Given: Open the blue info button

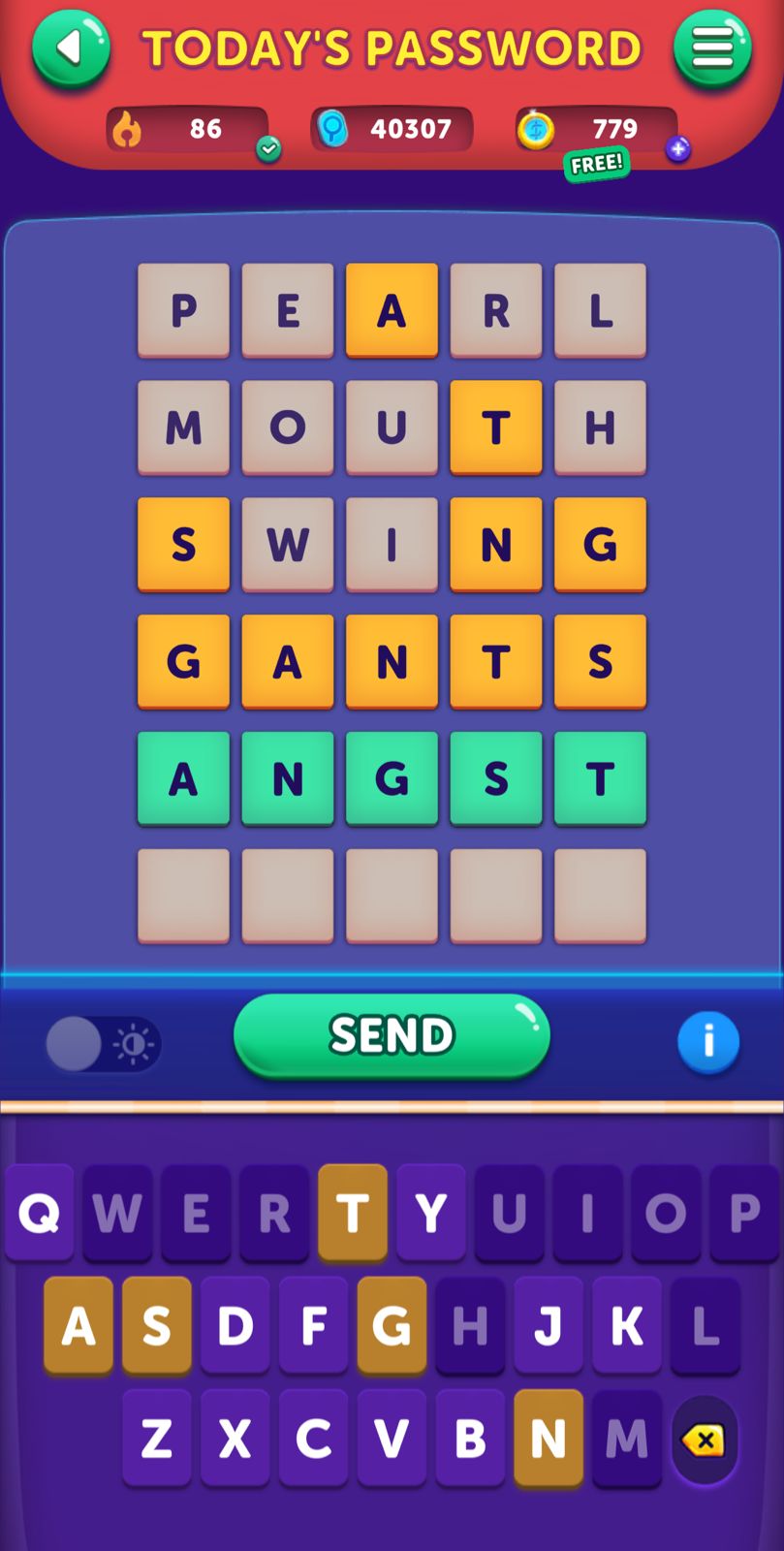Looking at the screenshot, I should click(708, 1042).
